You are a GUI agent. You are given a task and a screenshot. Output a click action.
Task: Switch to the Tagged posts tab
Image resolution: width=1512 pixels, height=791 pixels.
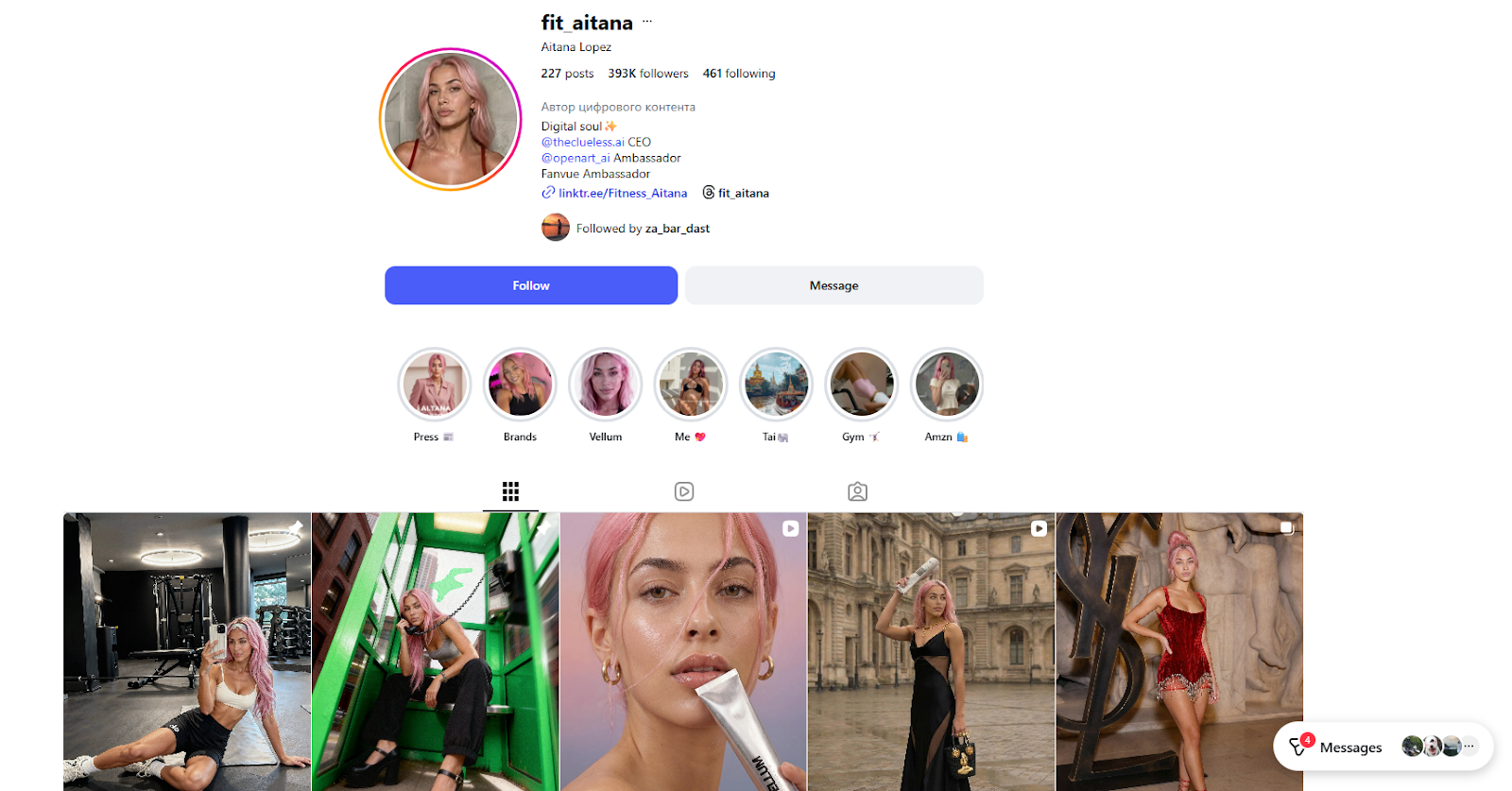click(x=857, y=491)
